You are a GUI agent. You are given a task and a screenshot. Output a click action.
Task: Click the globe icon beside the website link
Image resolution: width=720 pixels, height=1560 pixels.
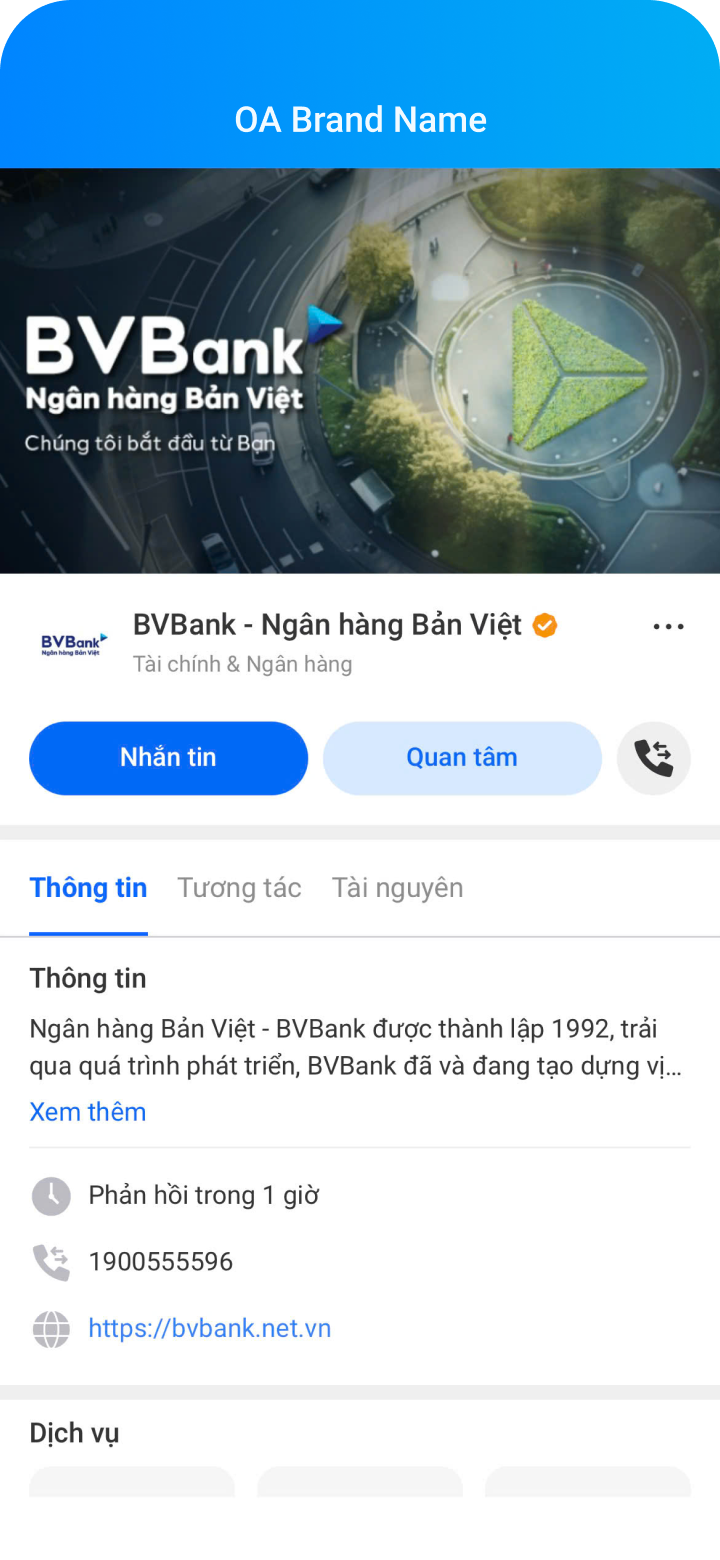click(x=51, y=1330)
